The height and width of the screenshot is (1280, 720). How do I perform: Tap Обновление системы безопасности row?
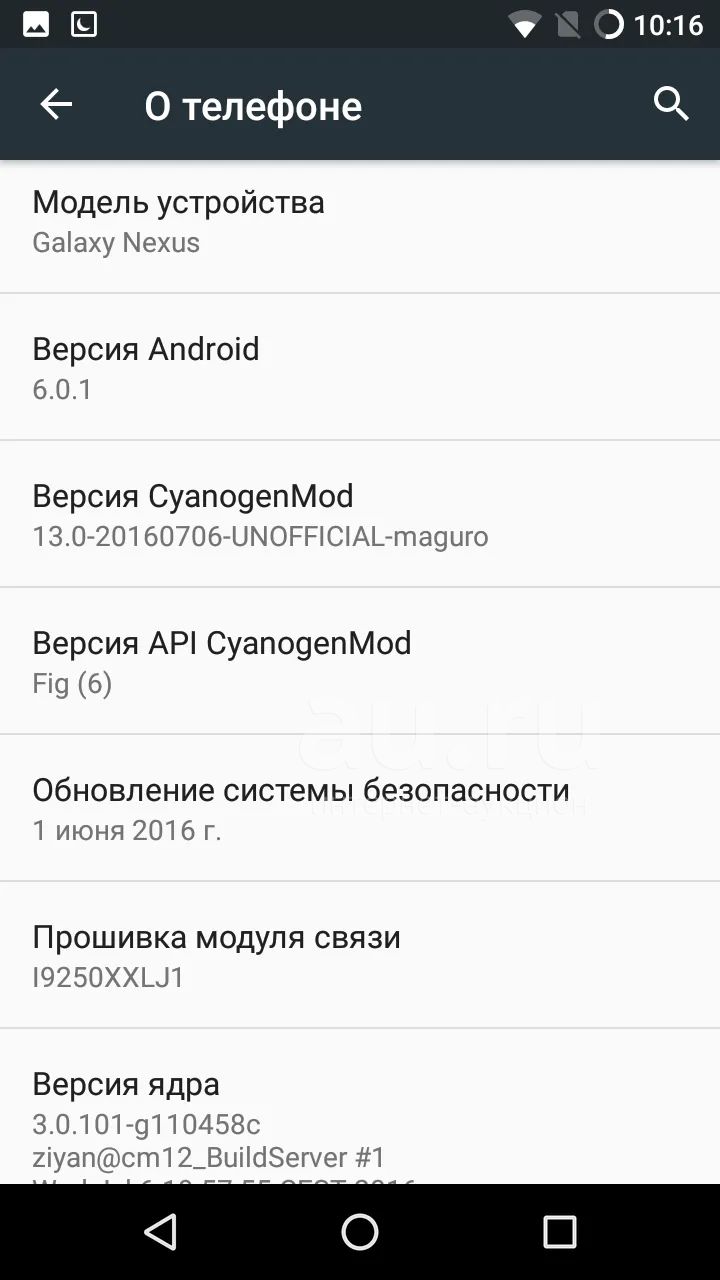pyautogui.click(x=360, y=808)
